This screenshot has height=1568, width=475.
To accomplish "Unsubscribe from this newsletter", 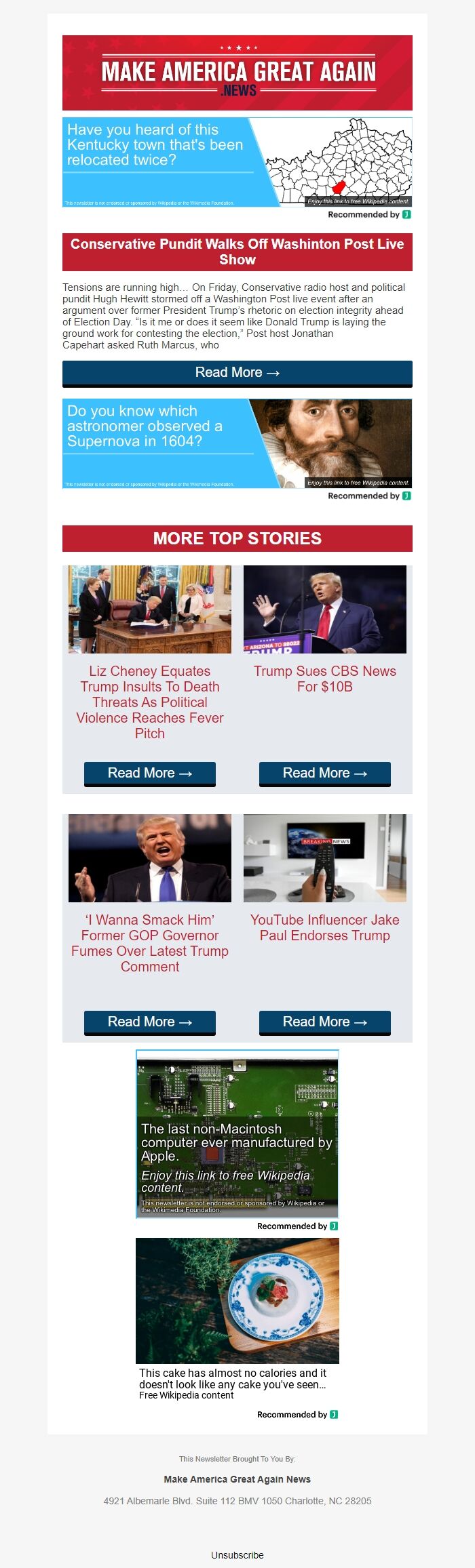I will click(x=237, y=1554).
